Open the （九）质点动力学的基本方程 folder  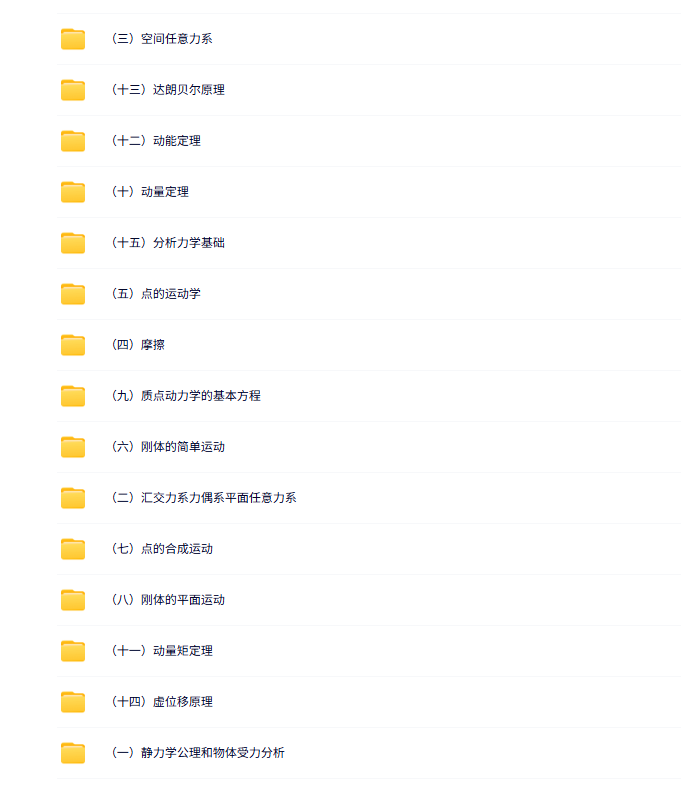click(x=185, y=396)
